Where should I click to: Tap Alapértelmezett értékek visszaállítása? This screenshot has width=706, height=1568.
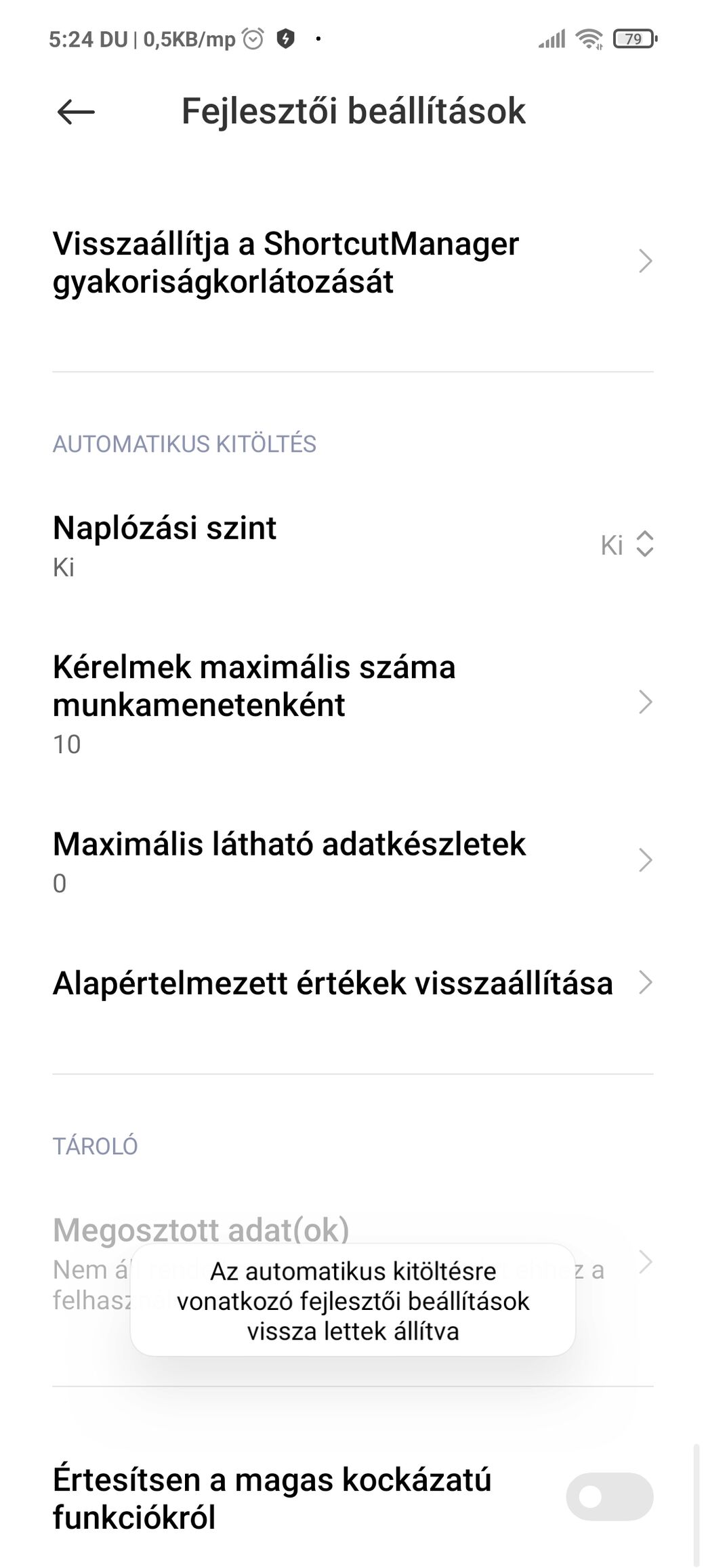[353, 983]
